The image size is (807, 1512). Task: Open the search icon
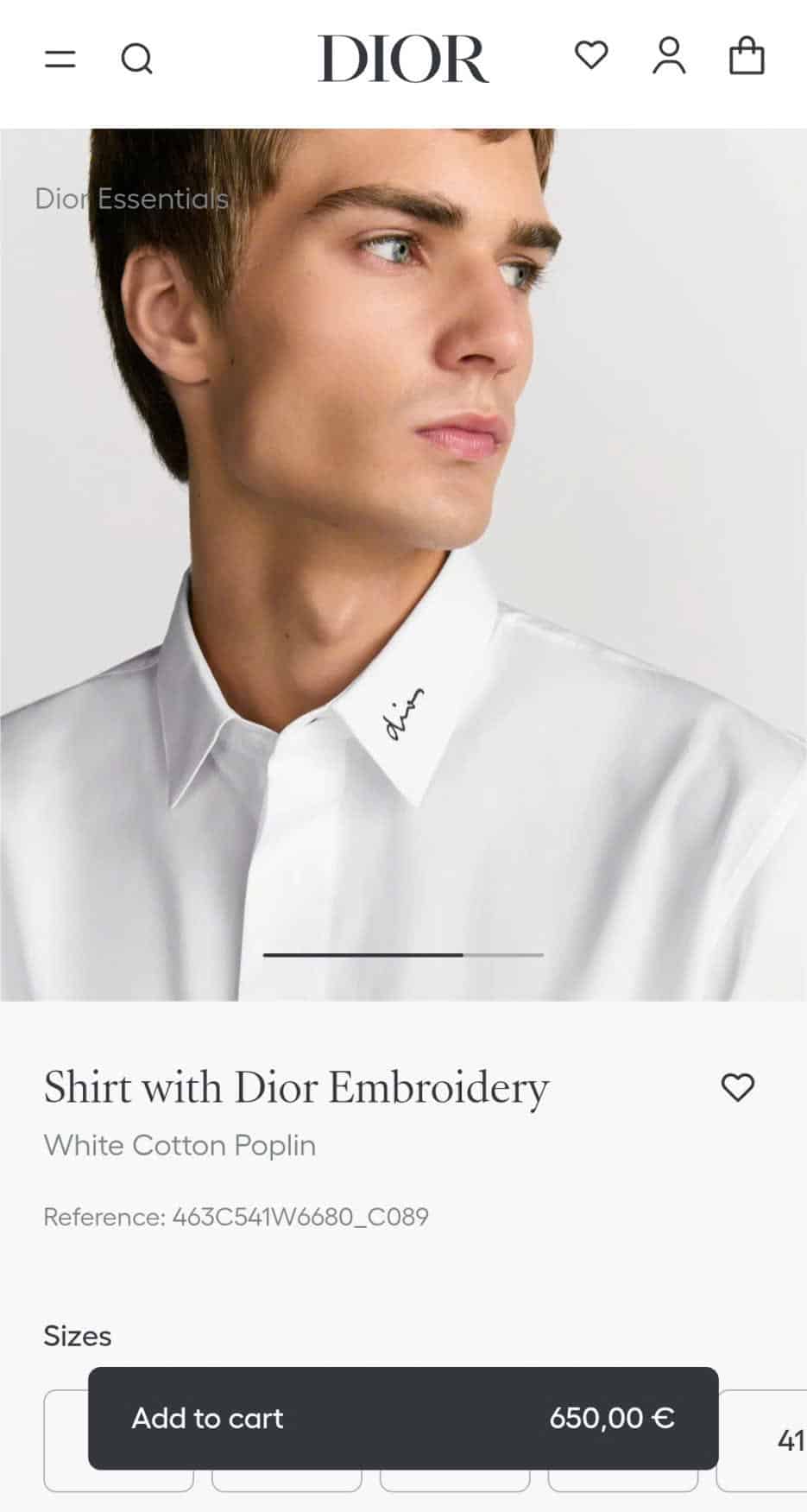(x=136, y=59)
